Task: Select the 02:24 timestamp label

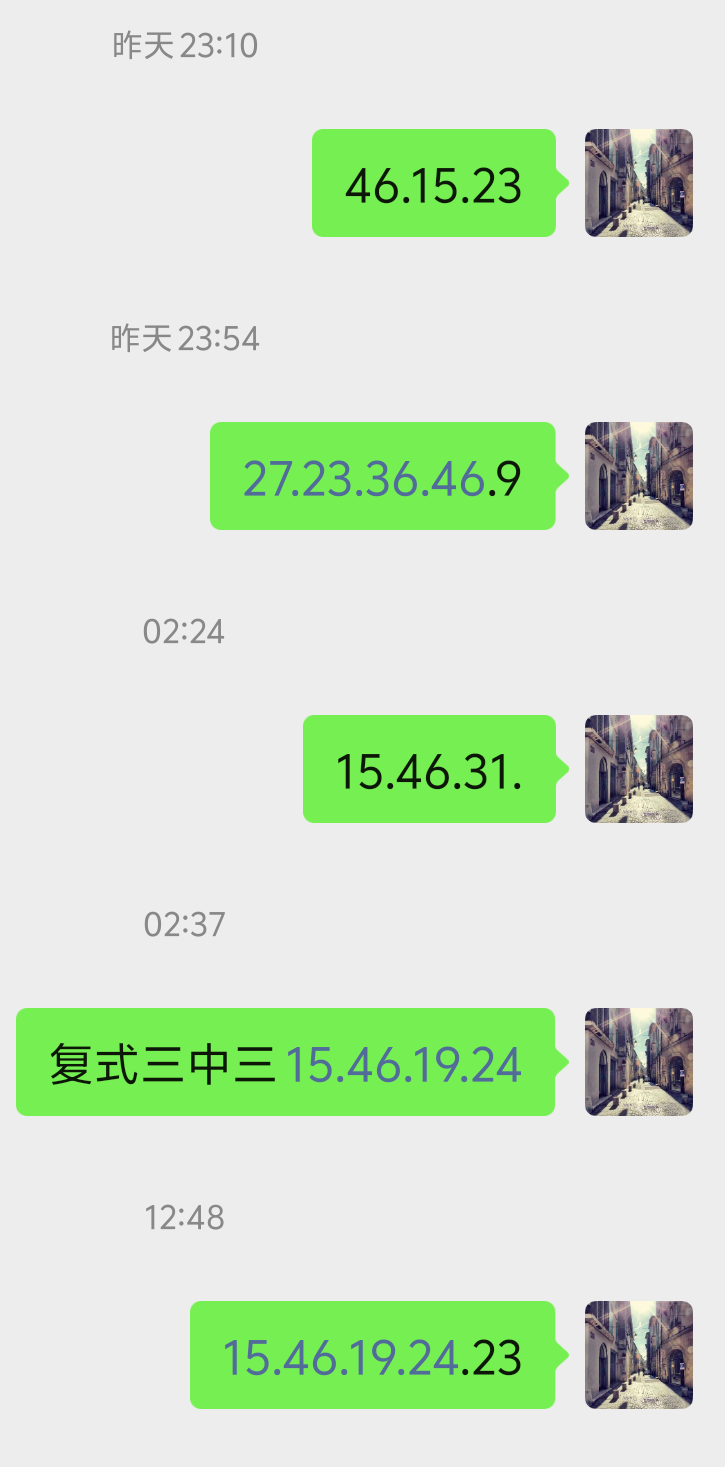Action: click(x=186, y=631)
